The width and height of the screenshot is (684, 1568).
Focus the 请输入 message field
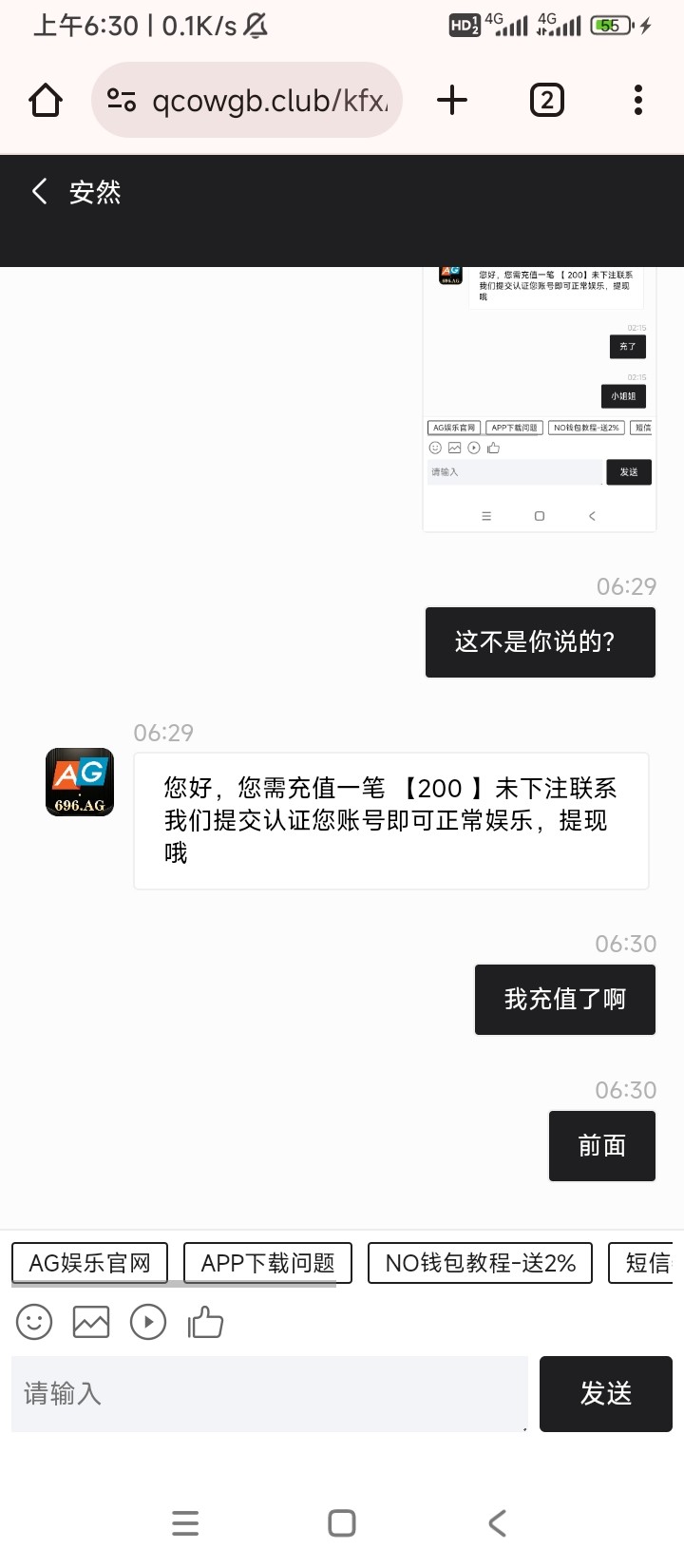pyautogui.click(x=269, y=1393)
